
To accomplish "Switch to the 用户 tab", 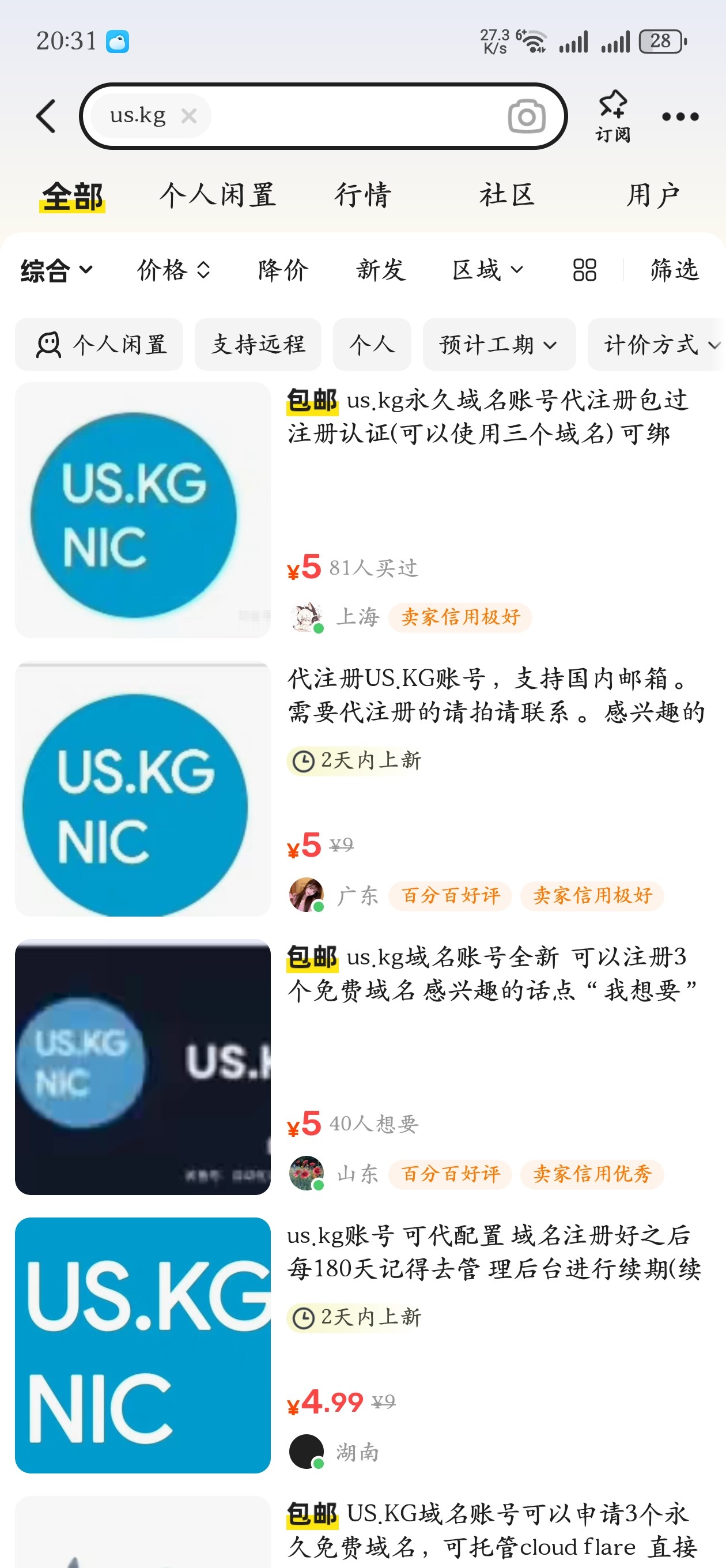I will click(x=652, y=195).
